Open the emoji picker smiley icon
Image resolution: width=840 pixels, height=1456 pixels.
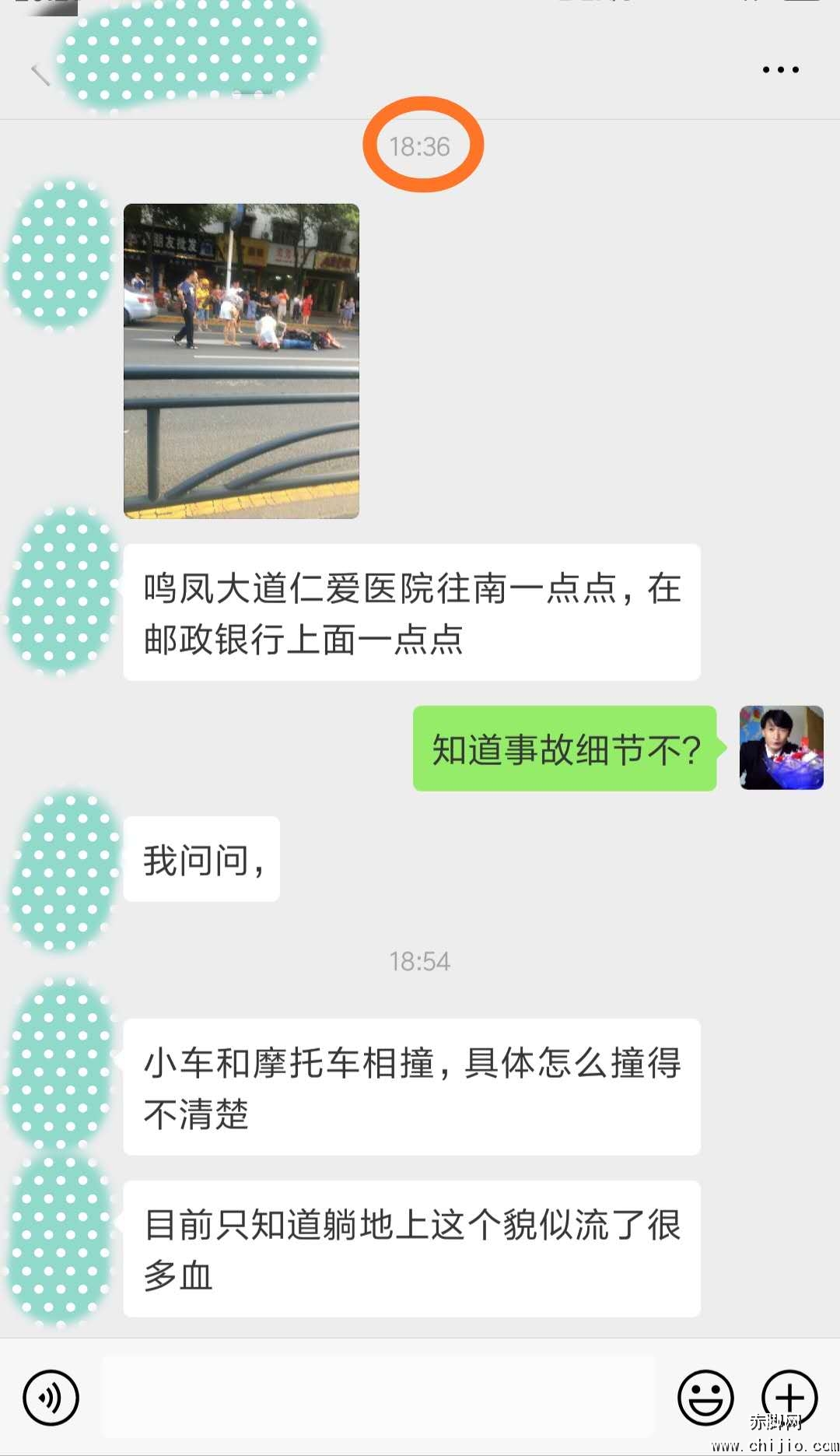704,1397
